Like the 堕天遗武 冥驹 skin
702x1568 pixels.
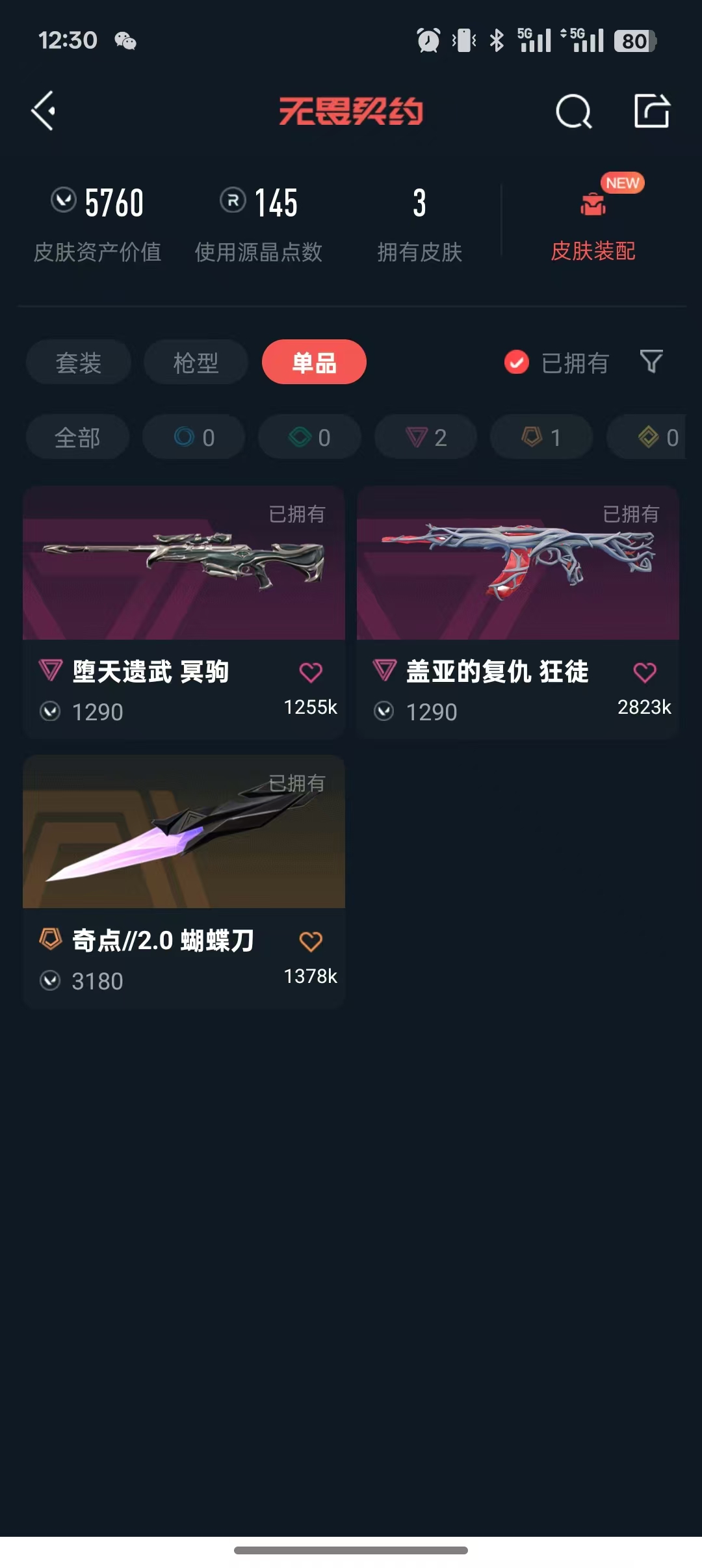tap(311, 672)
